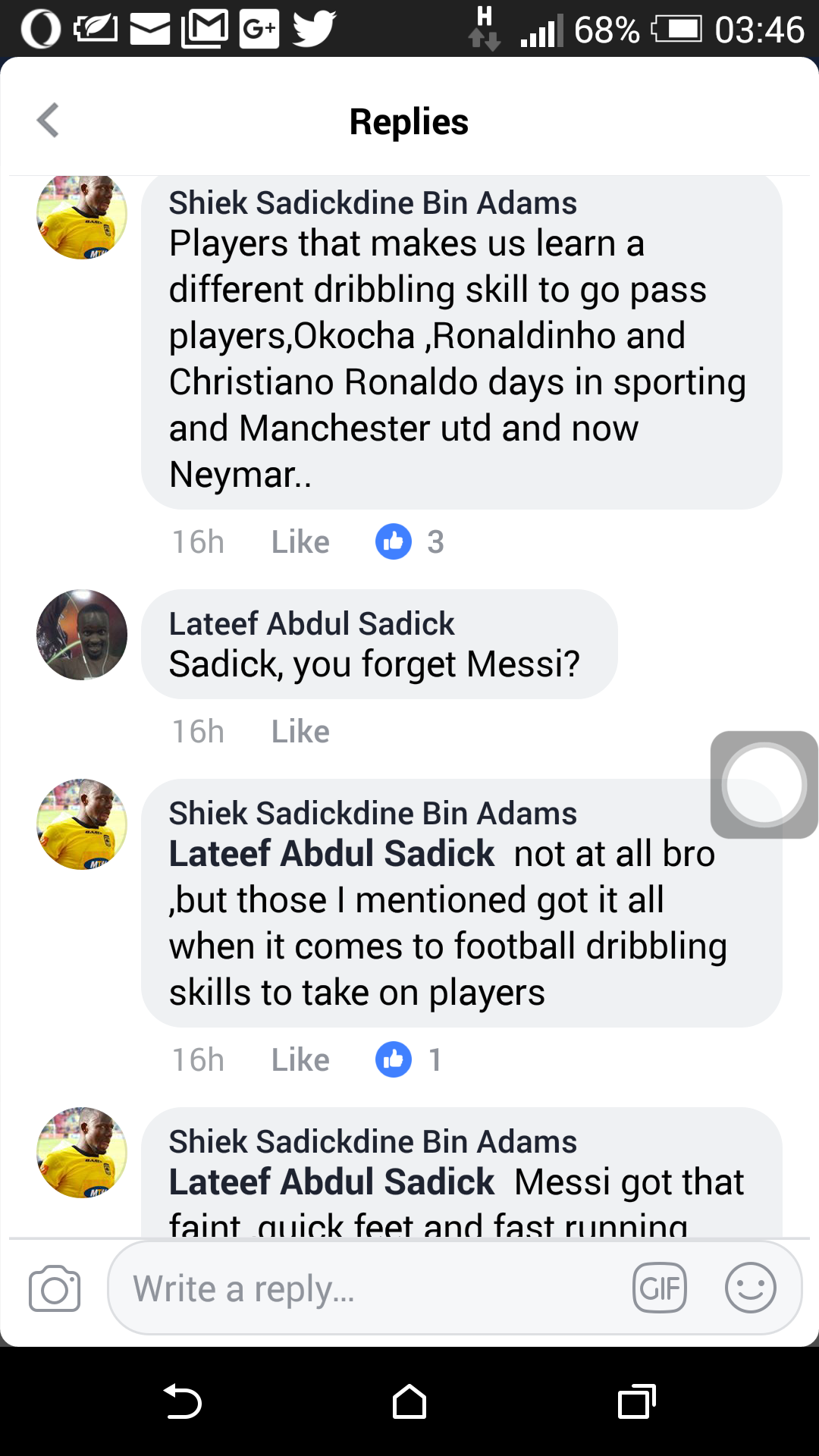Open the GIF picker
This screenshot has width=819, height=1456.
[660, 1288]
